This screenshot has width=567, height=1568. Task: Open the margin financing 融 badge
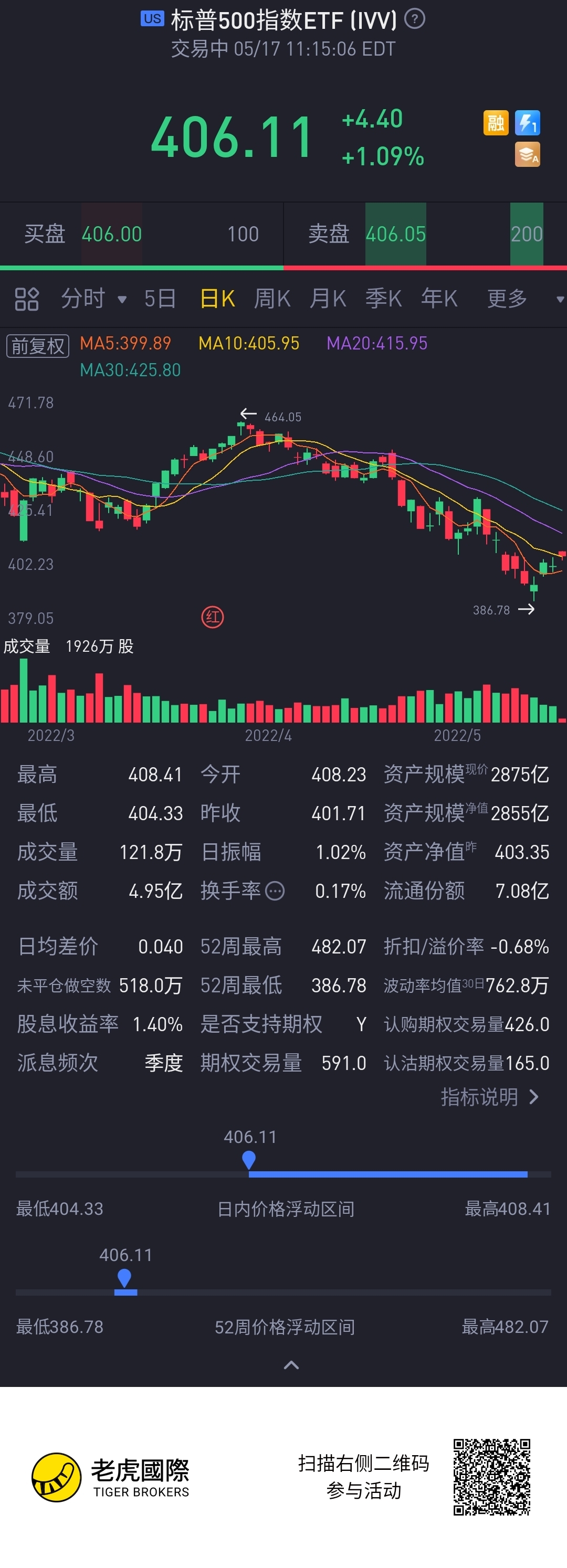pyautogui.click(x=496, y=123)
